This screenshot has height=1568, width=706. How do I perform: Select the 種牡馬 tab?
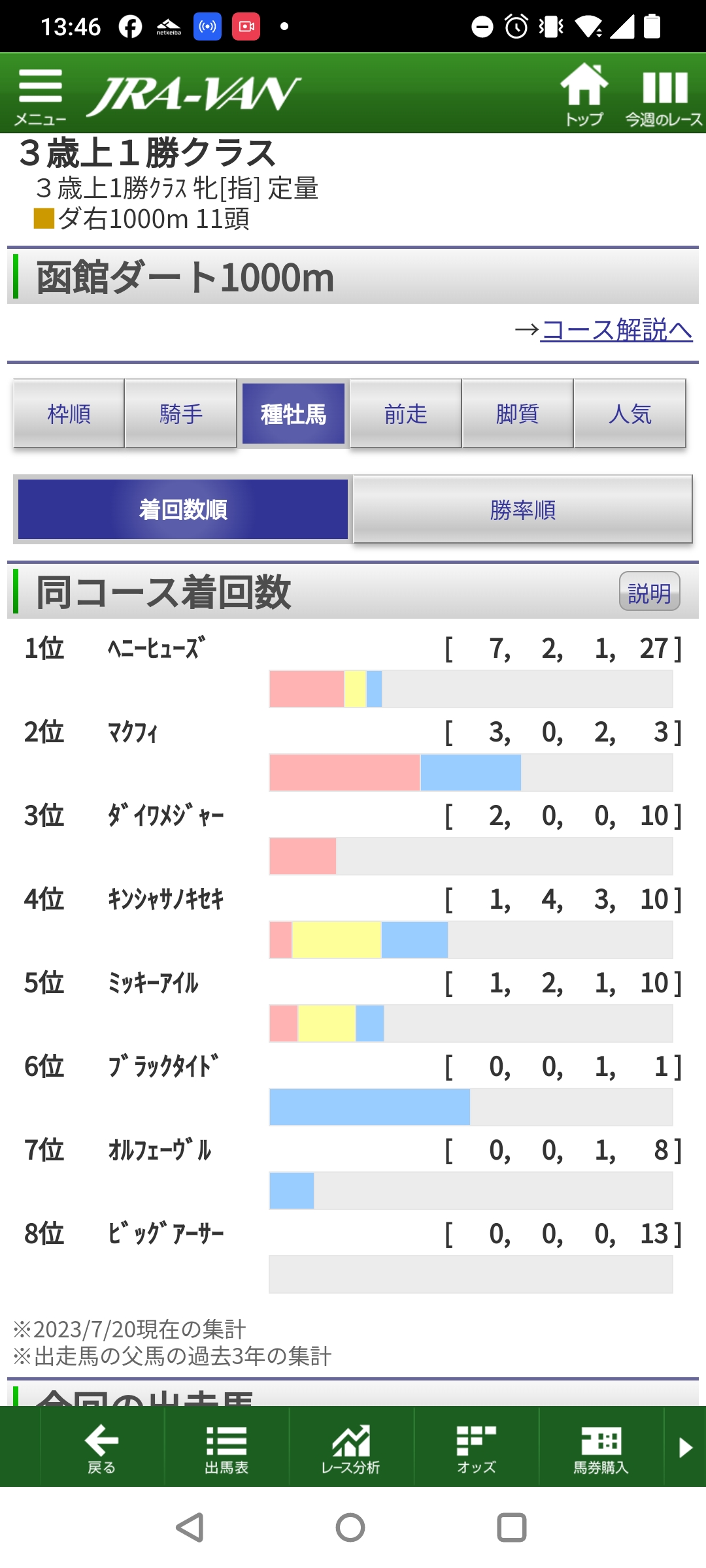[x=294, y=414]
